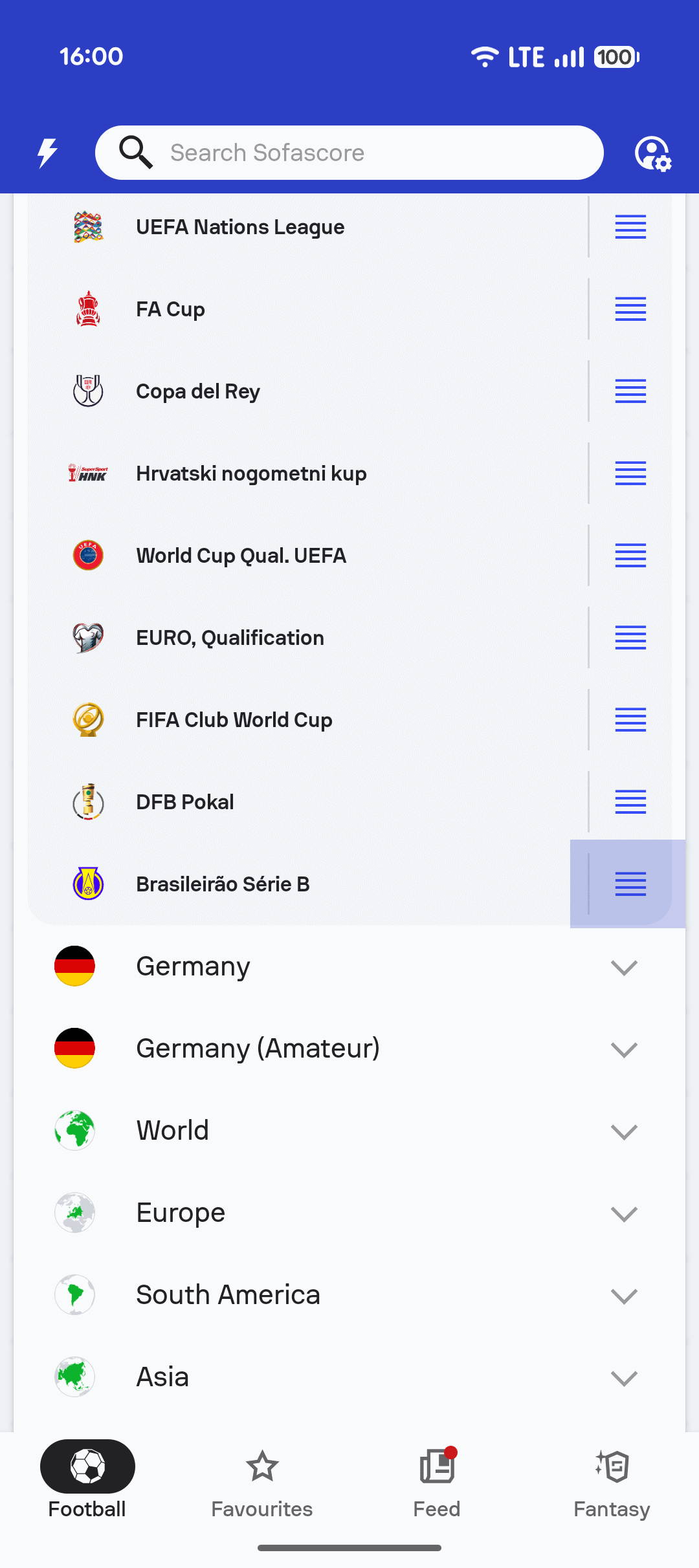Open the lightning bolt live icon
The width and height of the screenshot is (699, 1568).
47,153
